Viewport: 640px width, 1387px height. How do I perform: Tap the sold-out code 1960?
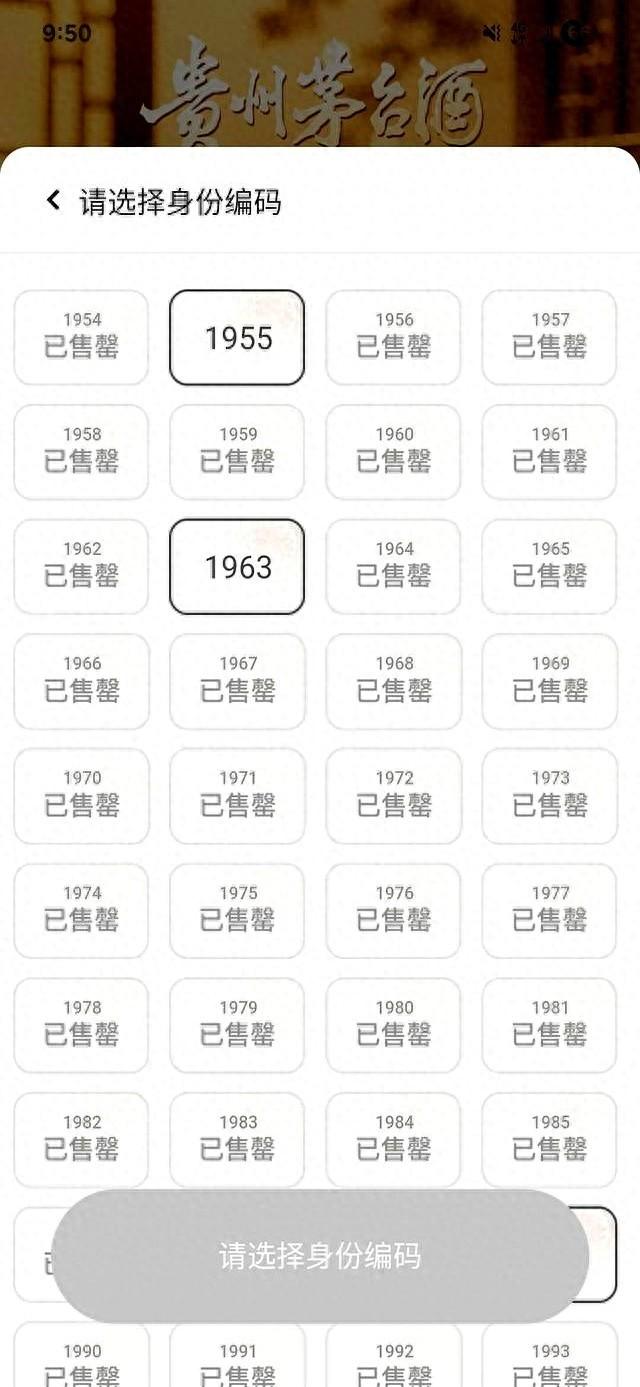[x=394, y=452]
